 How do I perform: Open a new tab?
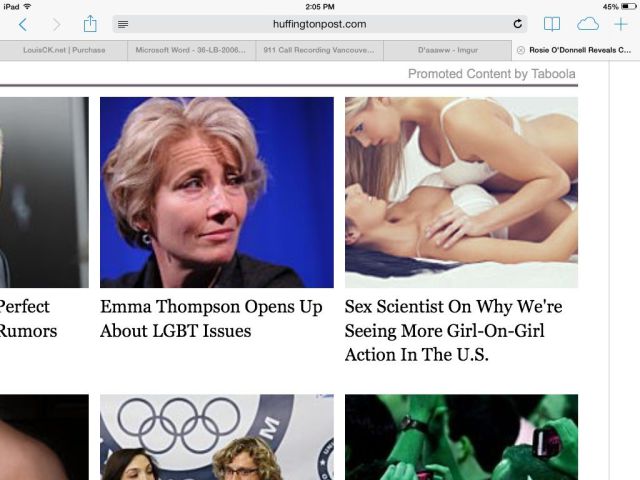[621, 24]
